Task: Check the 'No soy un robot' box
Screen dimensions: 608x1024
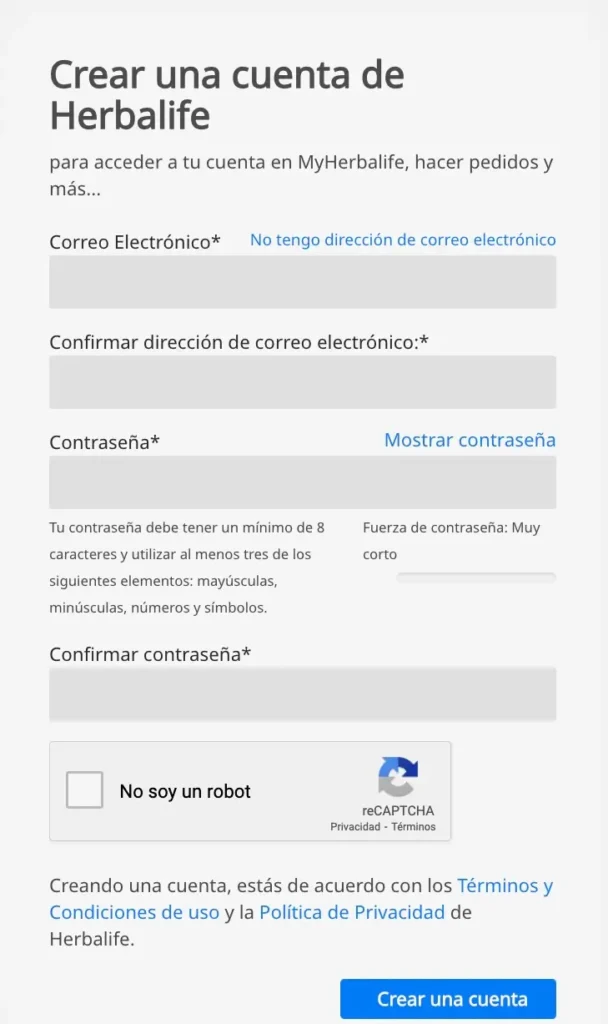Action: (x=84, y=790)
